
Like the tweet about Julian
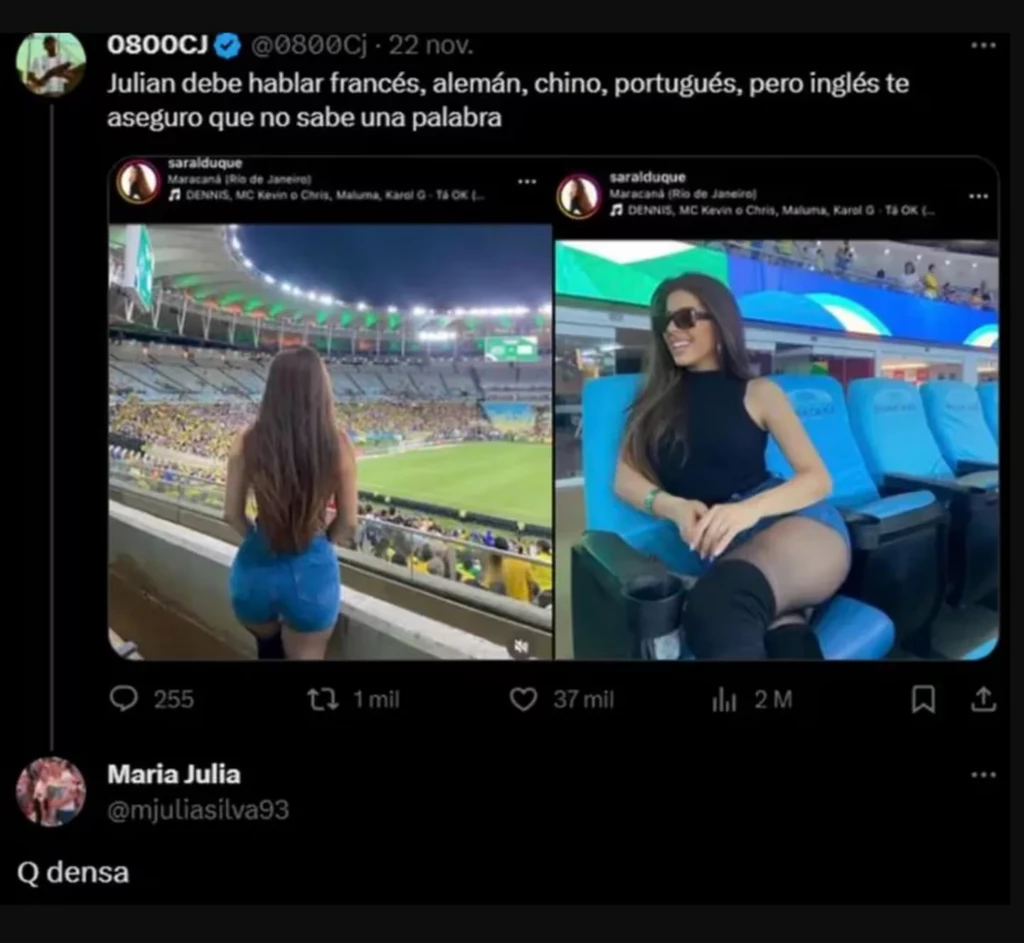point(523,699)
